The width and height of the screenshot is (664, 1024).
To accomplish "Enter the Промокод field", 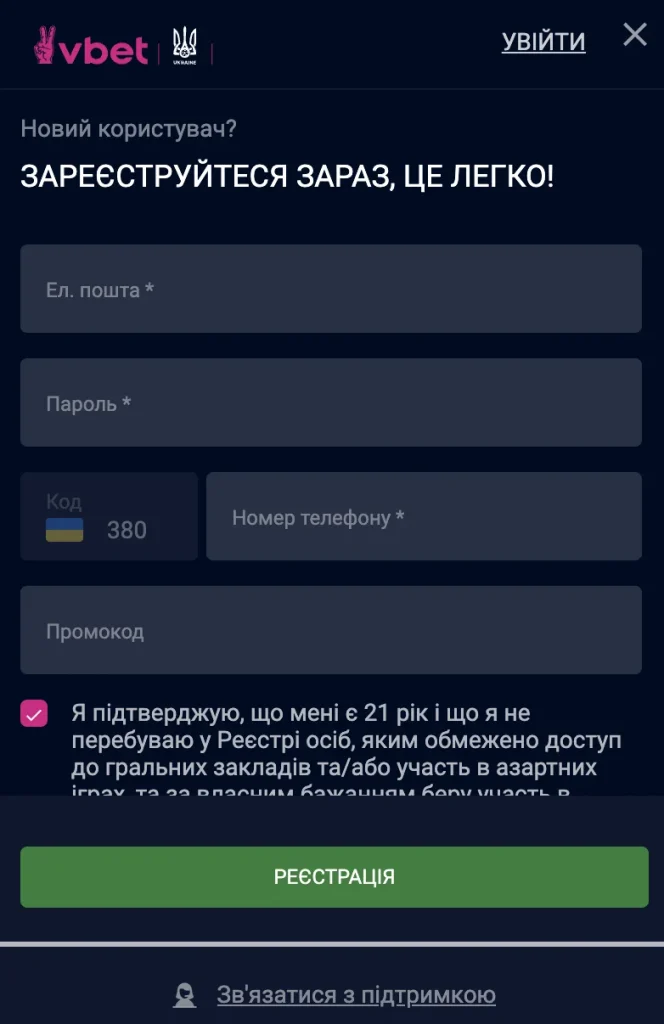I will point(331,630).
